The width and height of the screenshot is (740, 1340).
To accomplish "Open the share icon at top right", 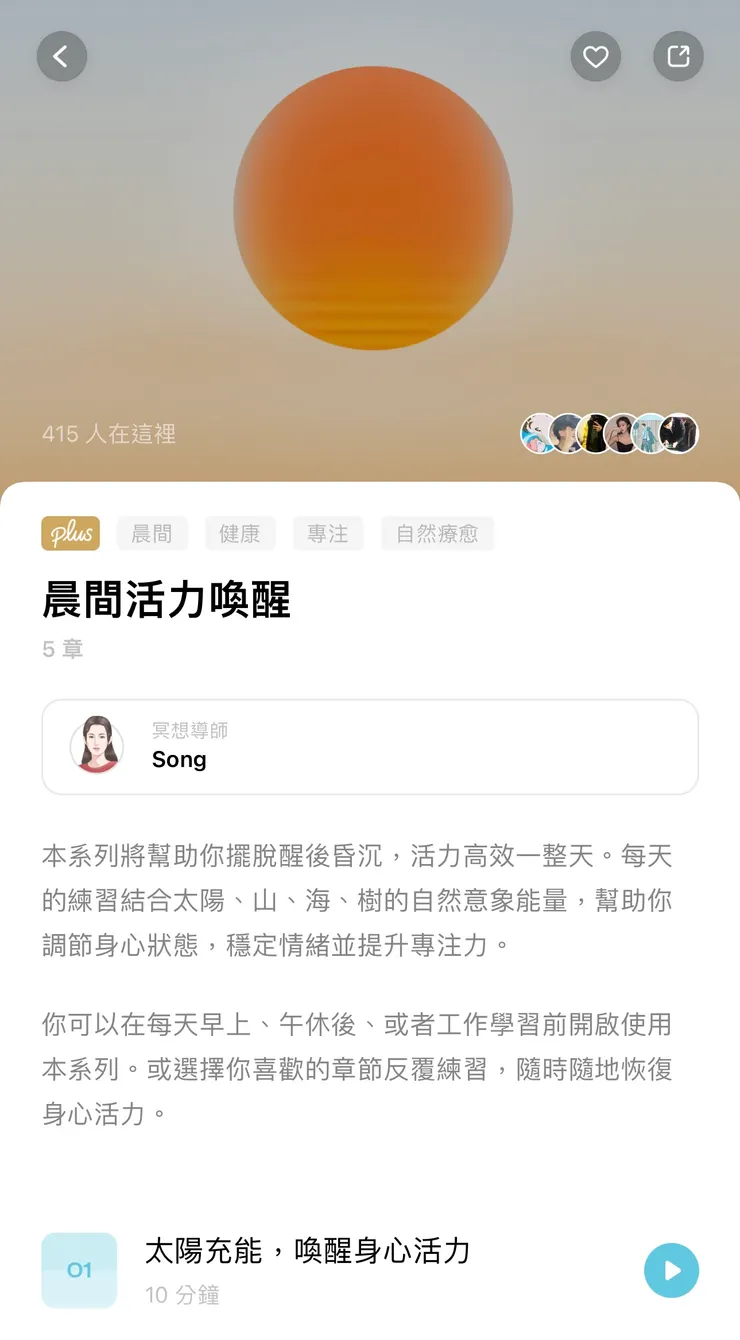I will (x=679, y=57).
